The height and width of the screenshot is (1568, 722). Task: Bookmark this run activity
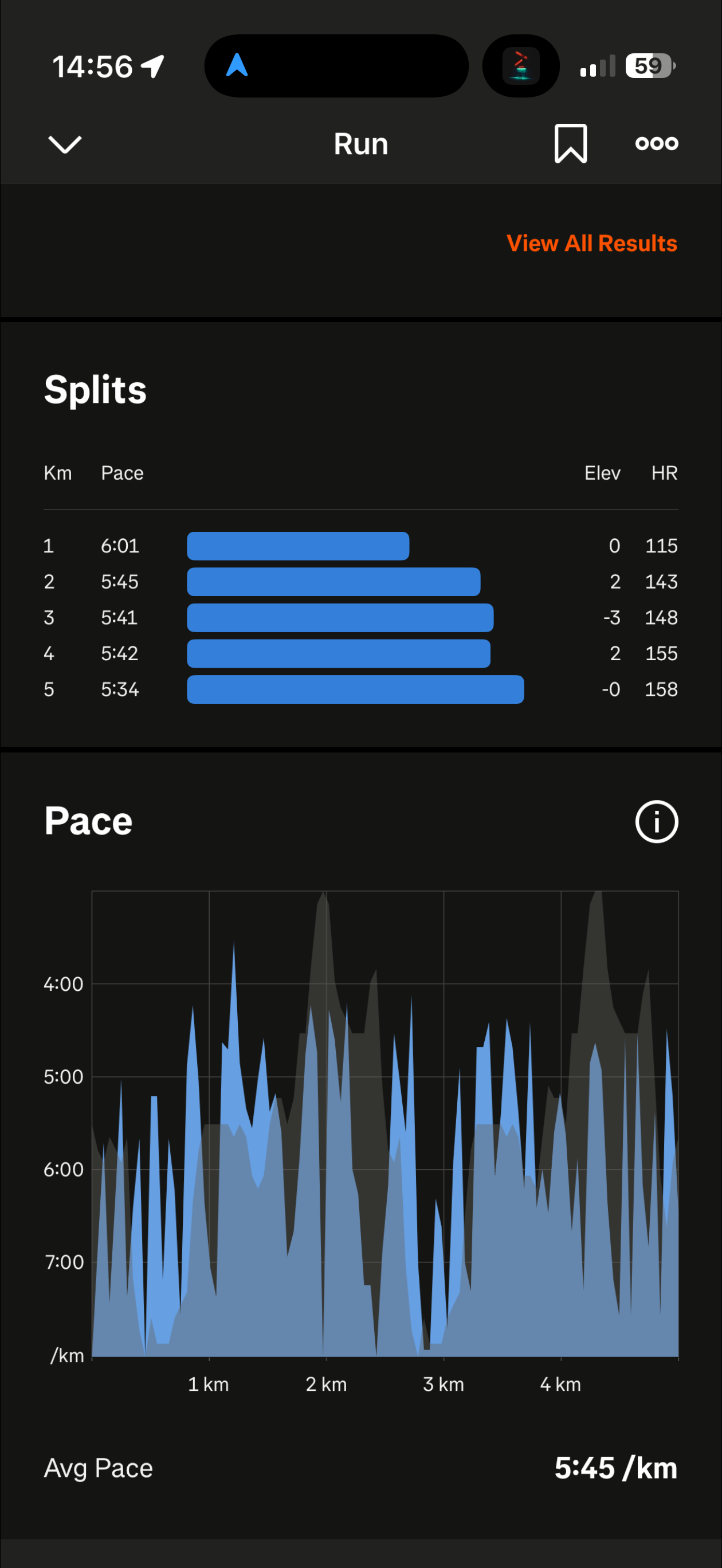pyautogui.click(x=570, y=144)
